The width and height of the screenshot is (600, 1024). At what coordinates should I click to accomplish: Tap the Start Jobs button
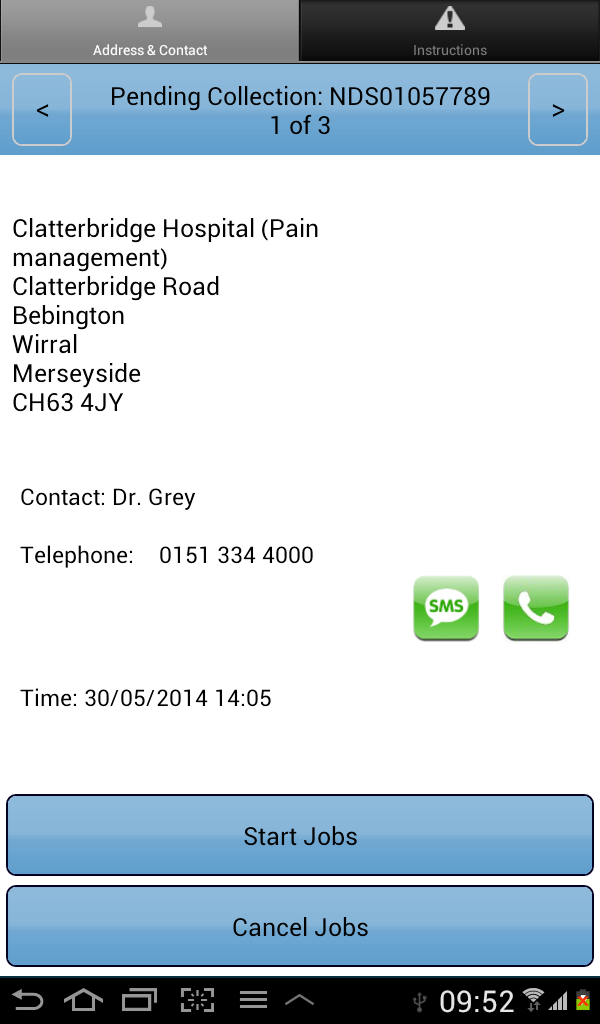pos(300,835)
